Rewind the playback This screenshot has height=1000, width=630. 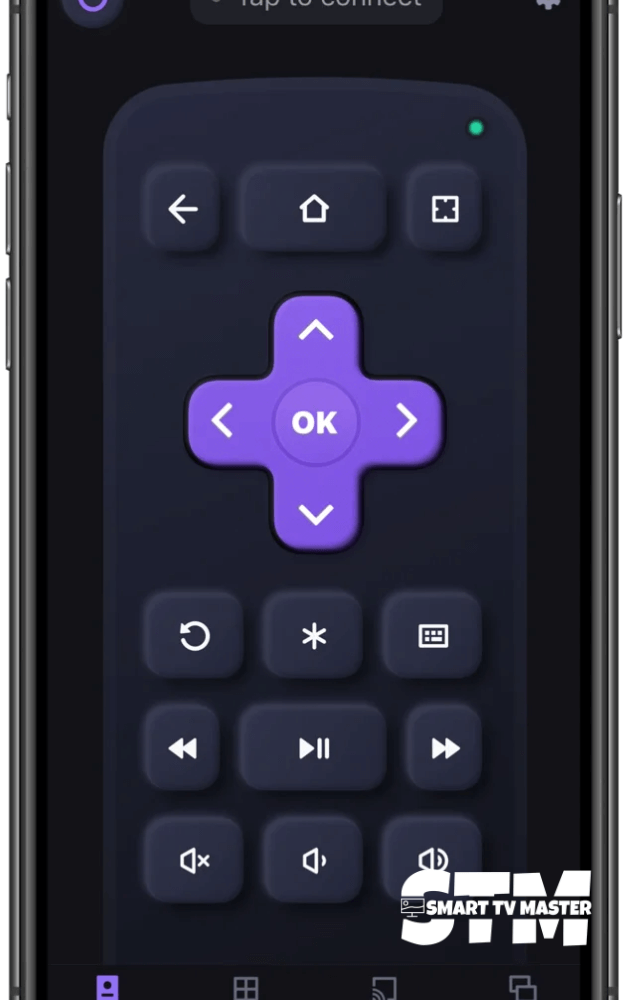click(x=182, y=748)
